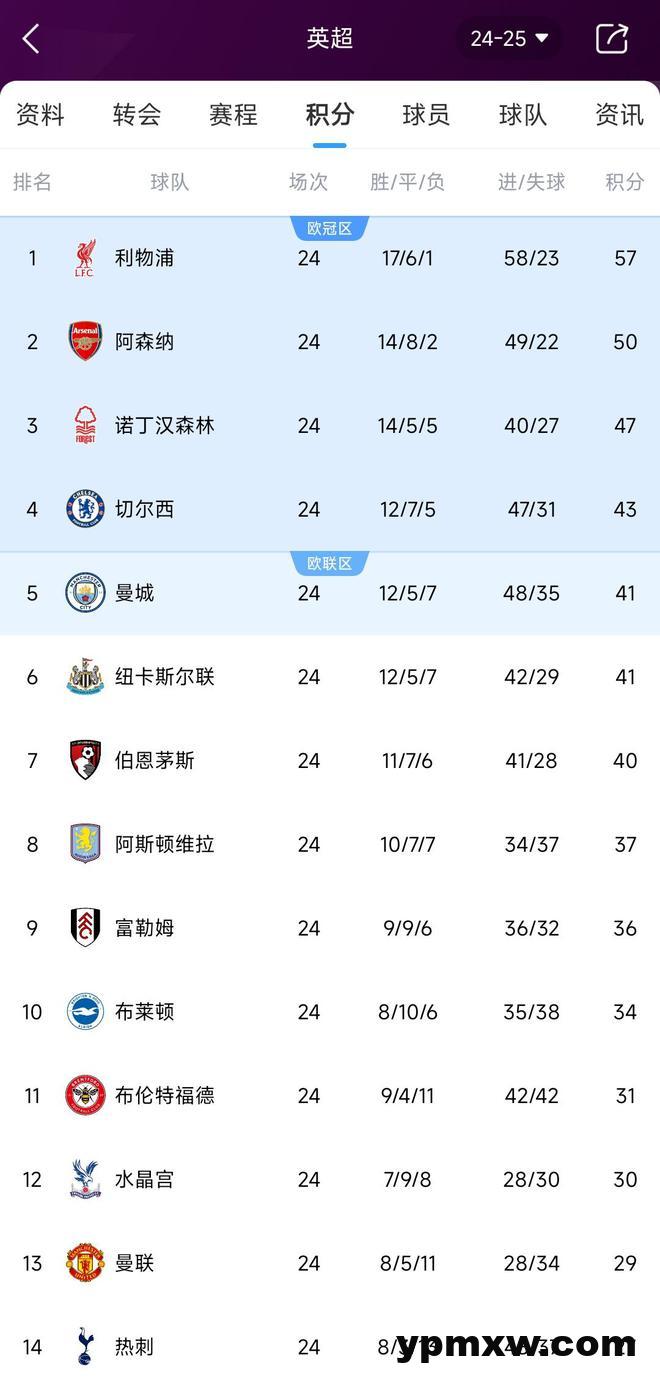
Task: Open the 富勒姆 team row
Action: 330,928
